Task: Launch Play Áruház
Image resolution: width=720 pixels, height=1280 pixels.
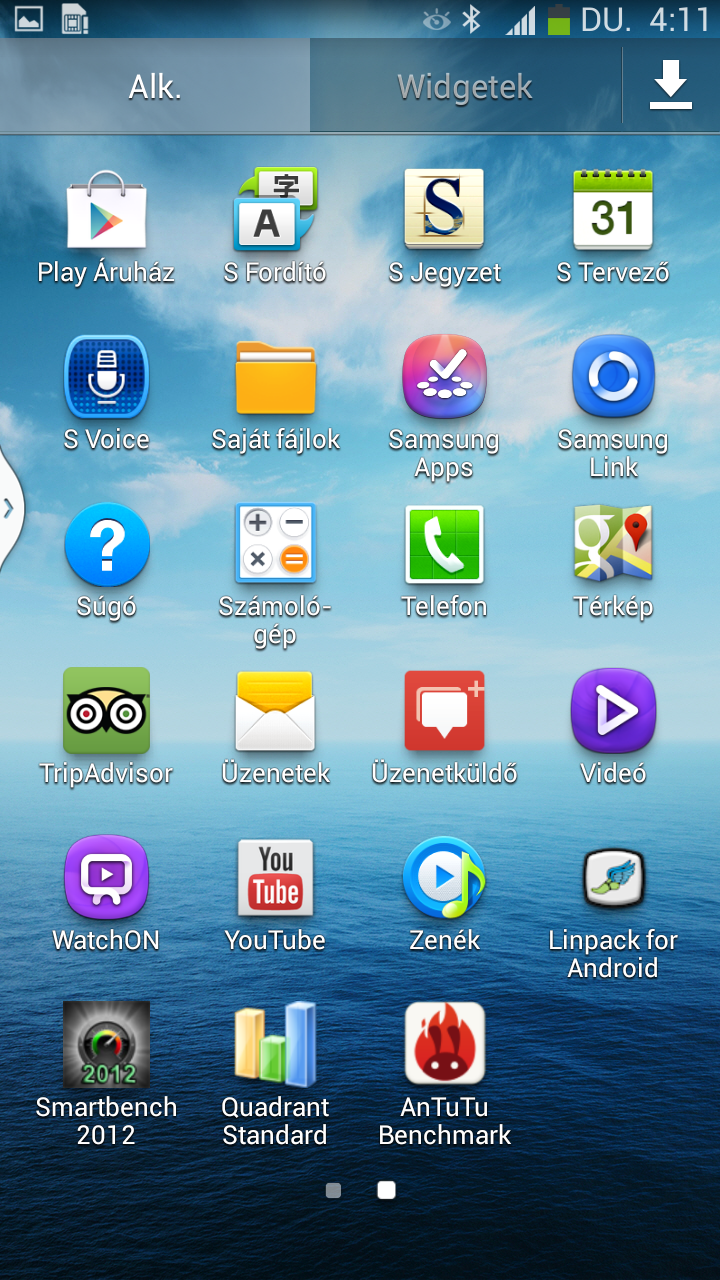Action: coord(106,212)
